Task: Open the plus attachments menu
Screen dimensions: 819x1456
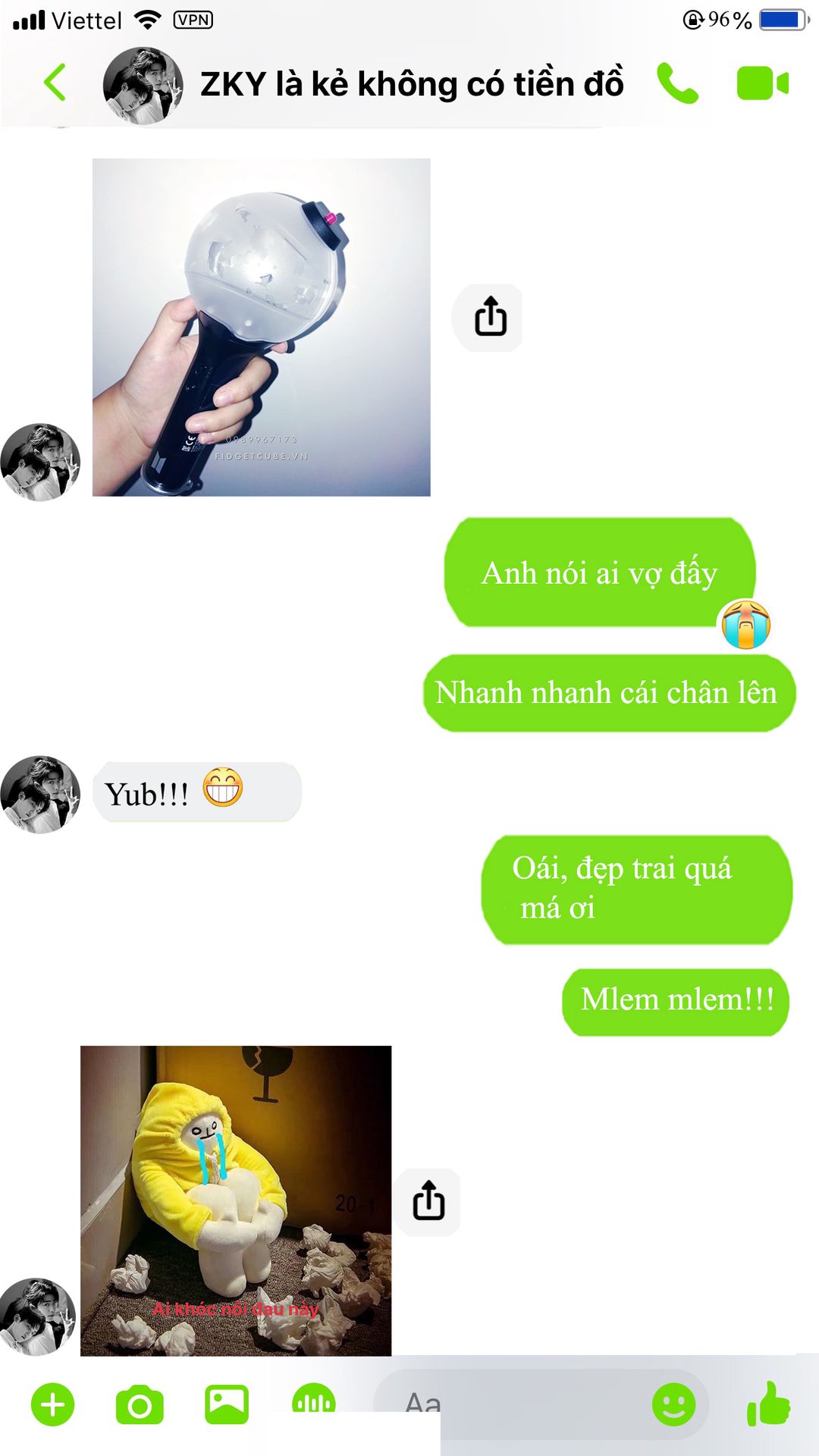Action: pos(53,1404)
